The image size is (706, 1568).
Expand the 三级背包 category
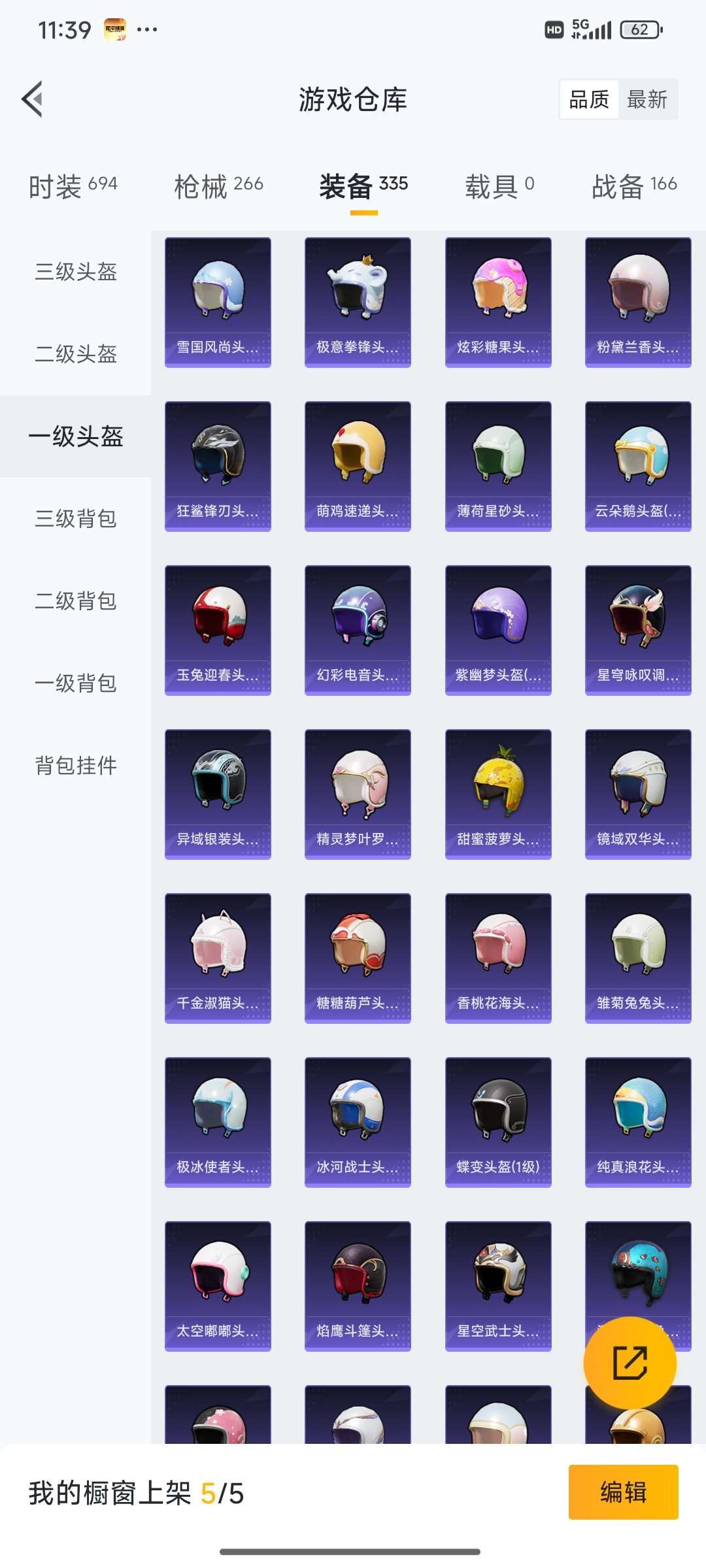pos(74,520)
